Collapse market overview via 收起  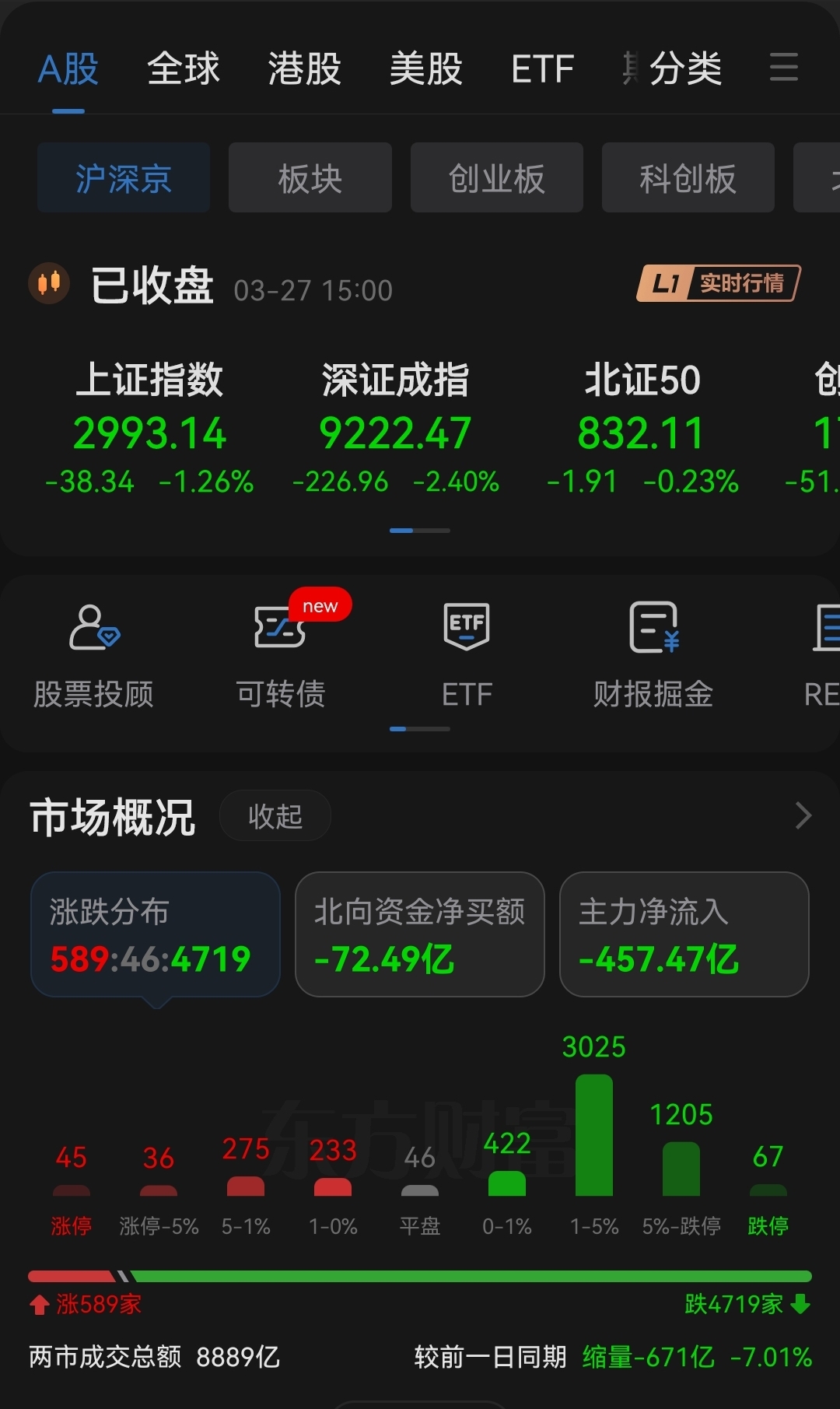[x=275, y=815]
